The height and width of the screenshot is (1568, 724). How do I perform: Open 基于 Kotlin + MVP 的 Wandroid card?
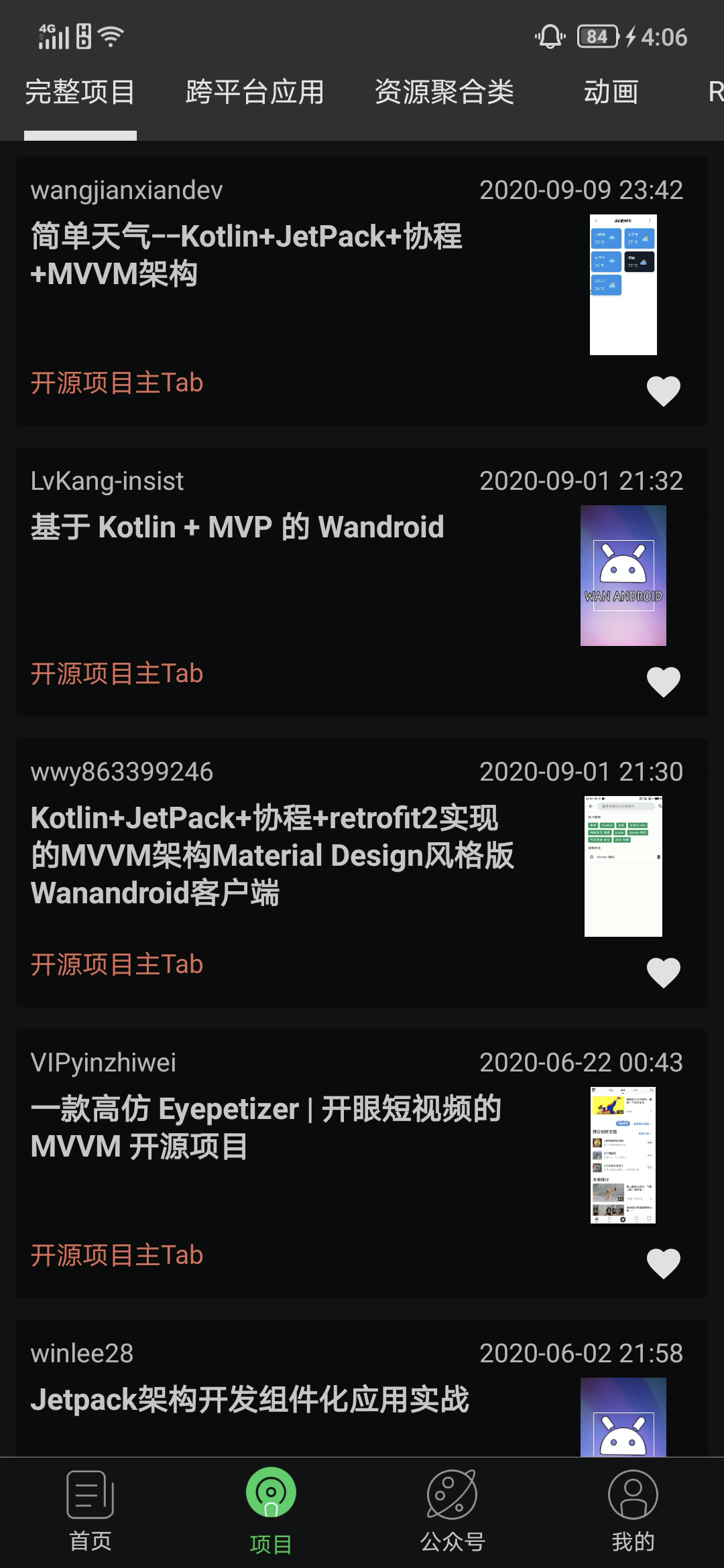coord(237,527)
